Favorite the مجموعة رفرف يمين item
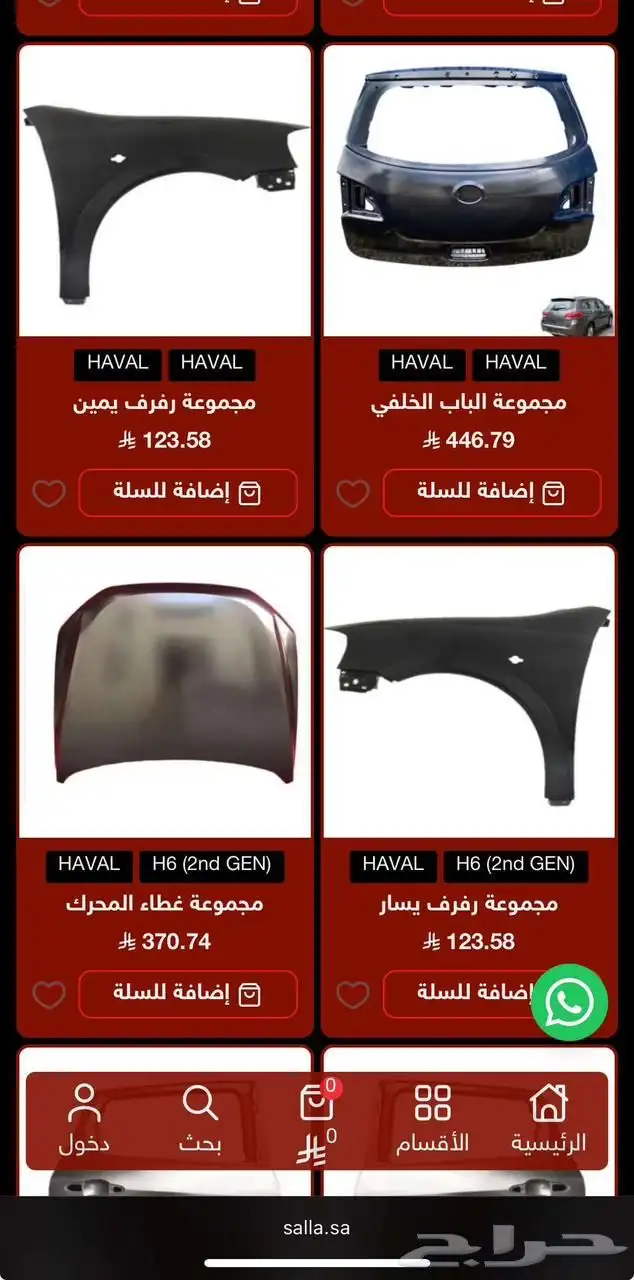This screenshot has width=634, height=1280. point(49,493)
